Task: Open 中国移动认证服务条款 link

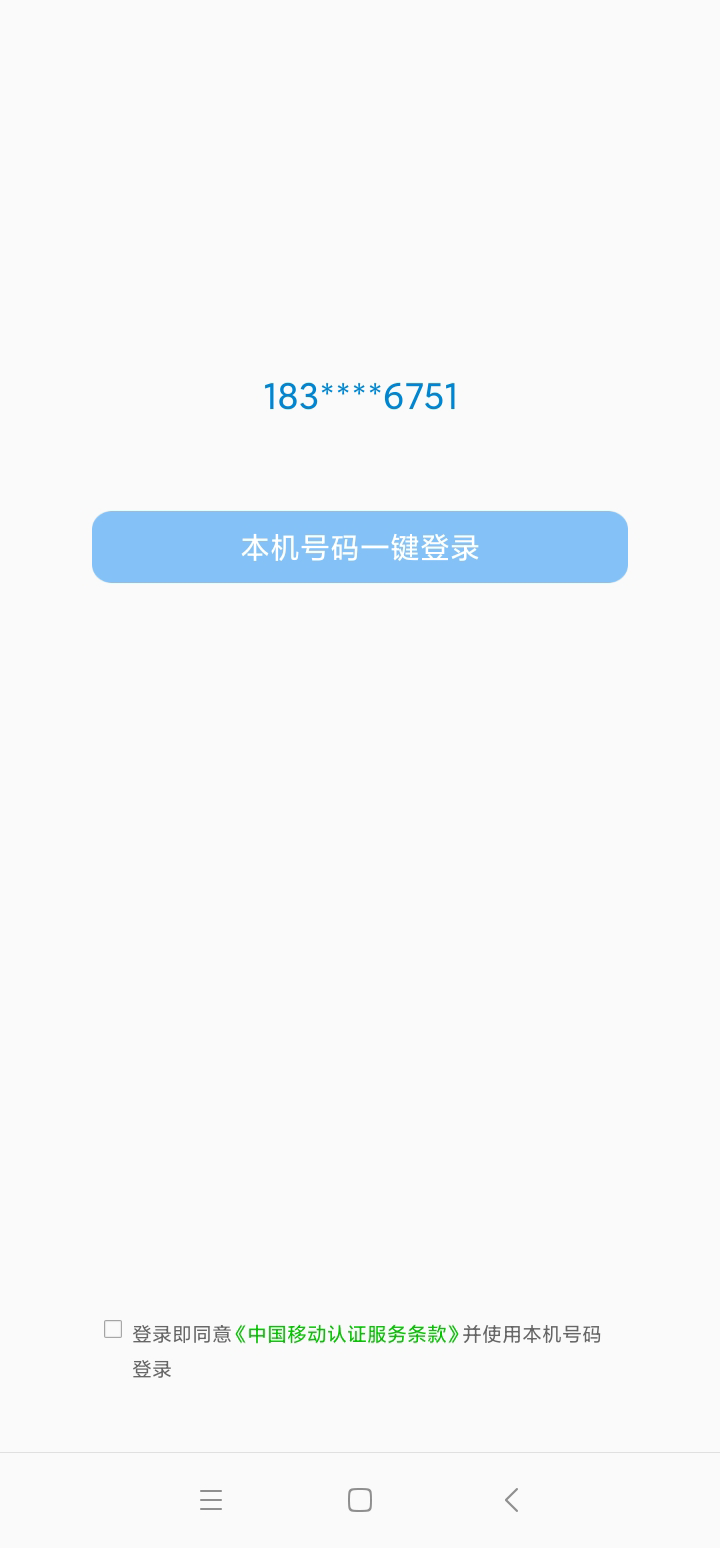Action: pyautogui.click(x=347, y=1334)
